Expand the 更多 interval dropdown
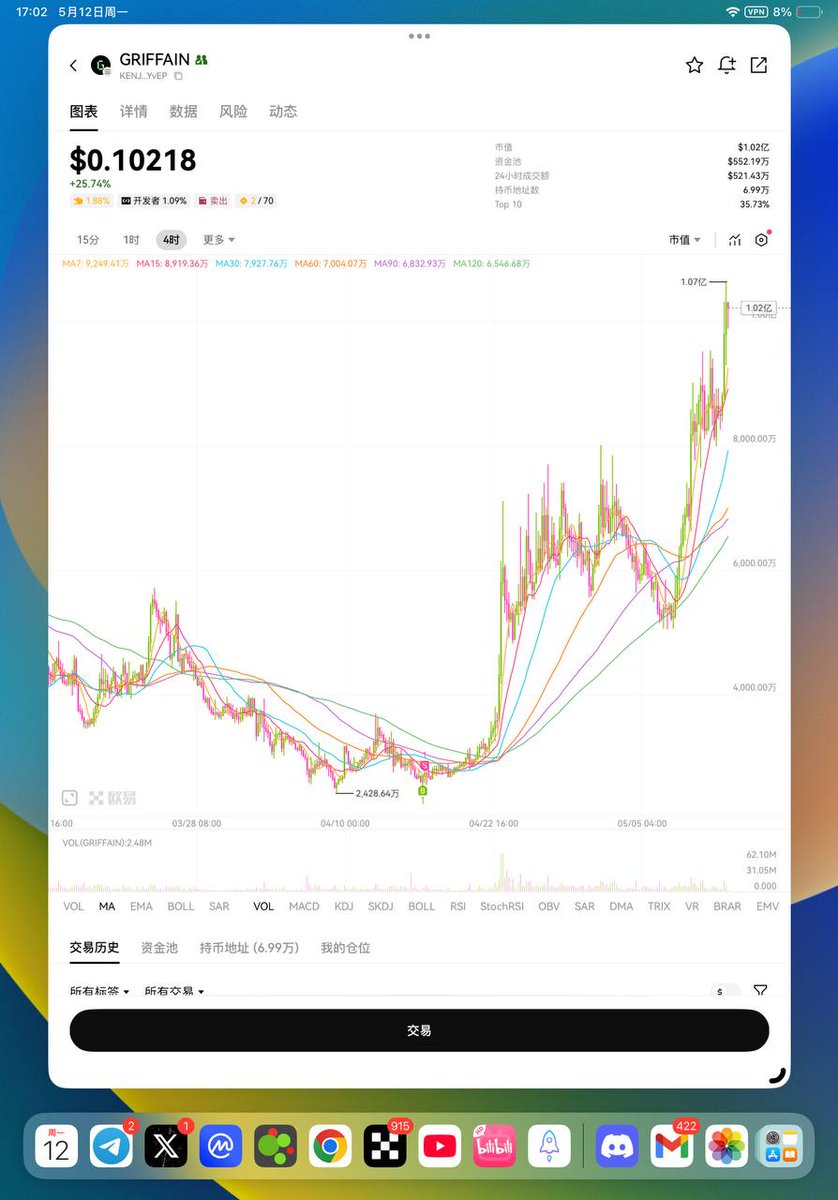 click(x=218, y=240)
